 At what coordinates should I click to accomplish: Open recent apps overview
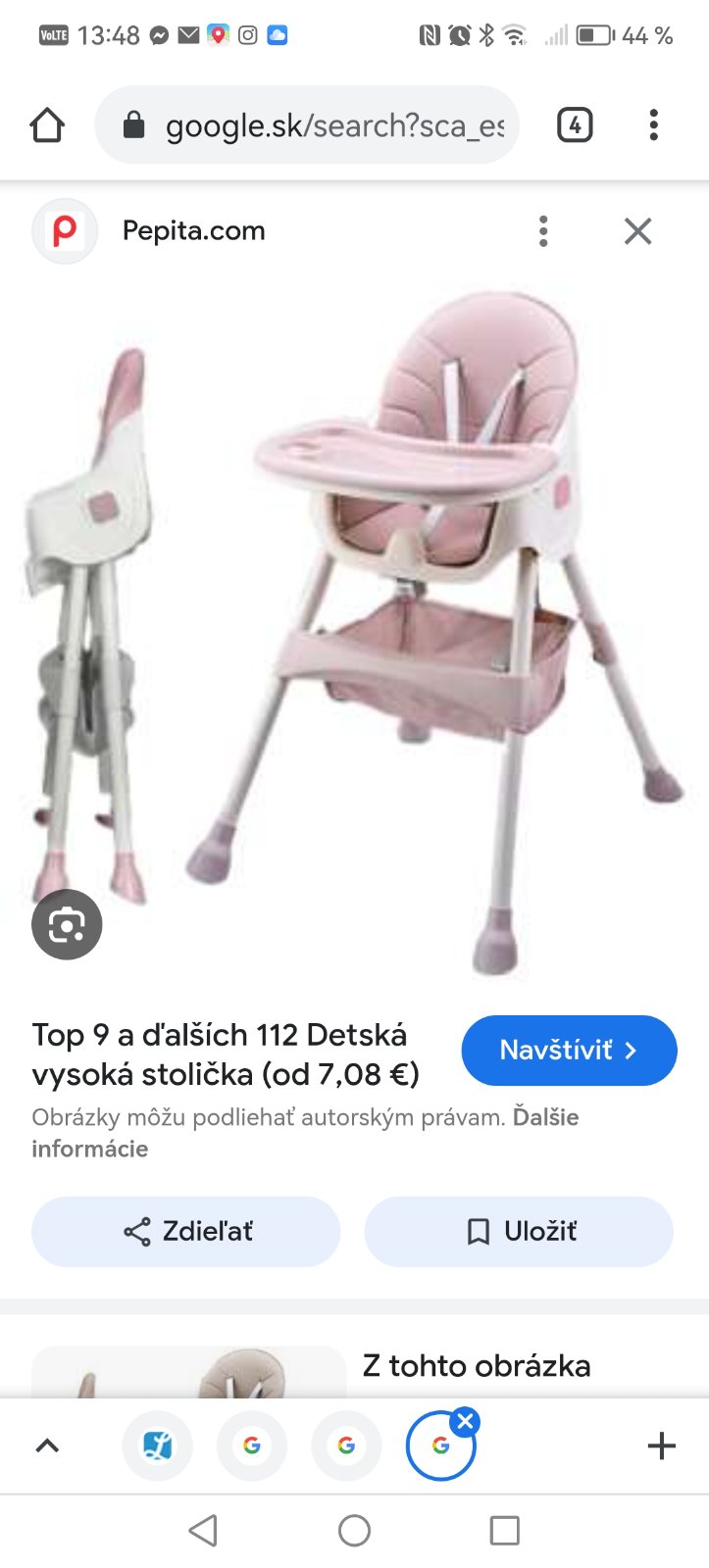(504, 1530)
